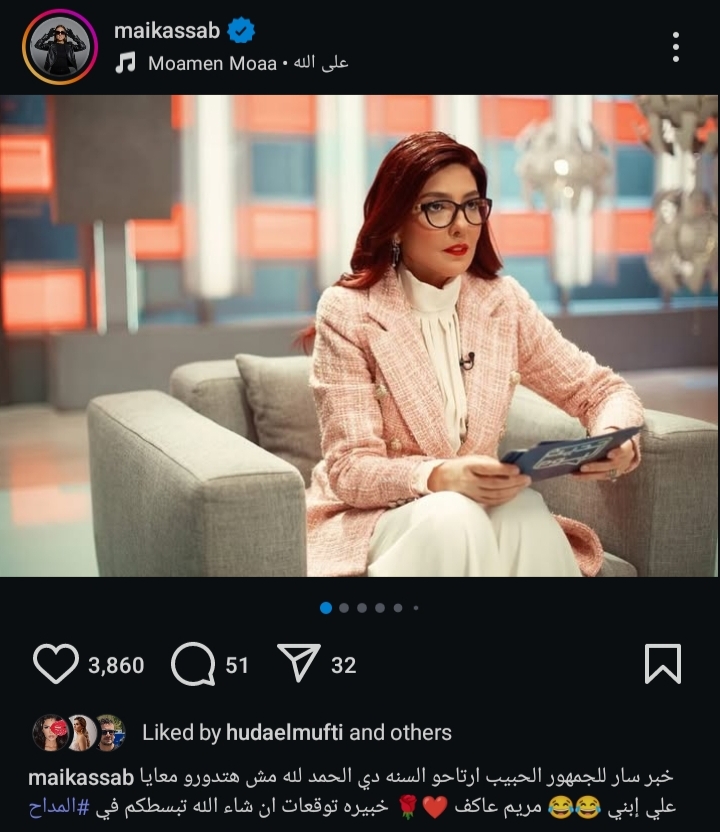
Task: Open the post's three-dot options menu
Action: tap(676, 47)
